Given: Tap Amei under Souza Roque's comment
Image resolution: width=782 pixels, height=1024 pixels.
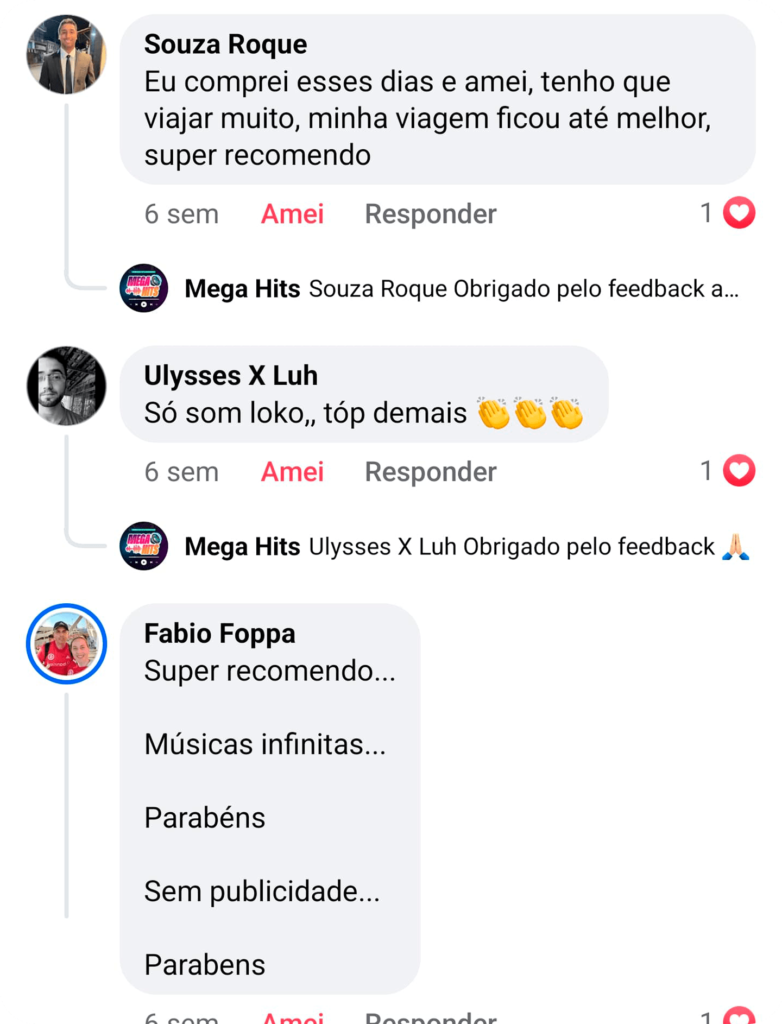Looking at the screenshot, I should [292, 214].
